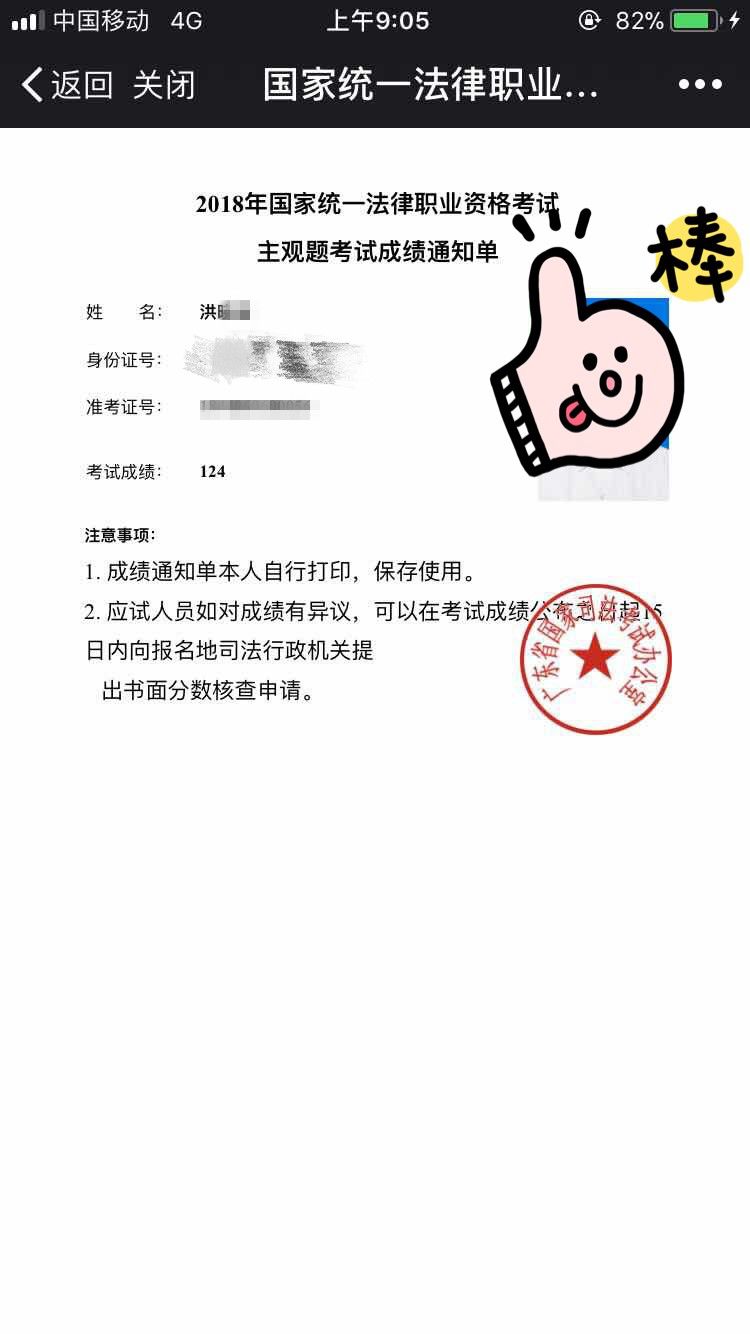Go back with the 返回 button
This screenshot has width=750, height=1334.
pos(68,85)
